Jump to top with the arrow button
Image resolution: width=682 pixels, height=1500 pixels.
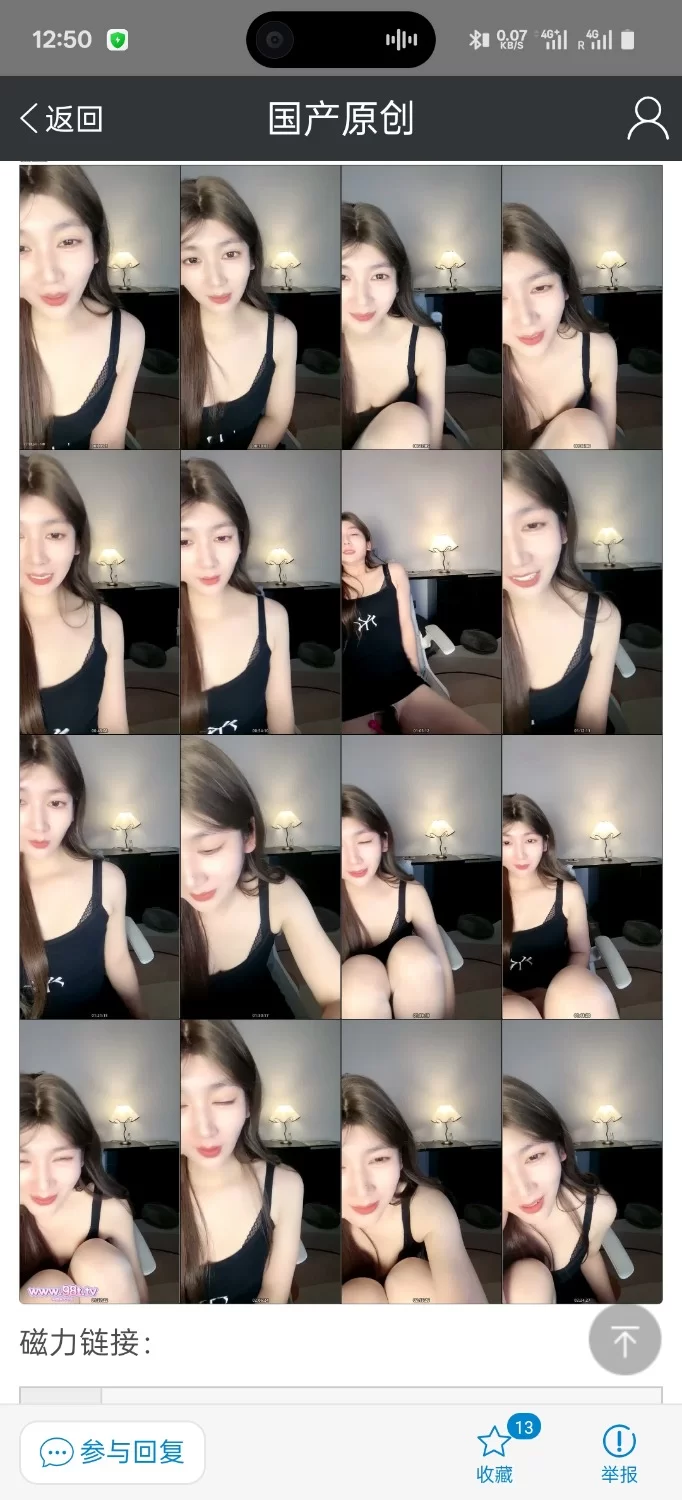625,1340
